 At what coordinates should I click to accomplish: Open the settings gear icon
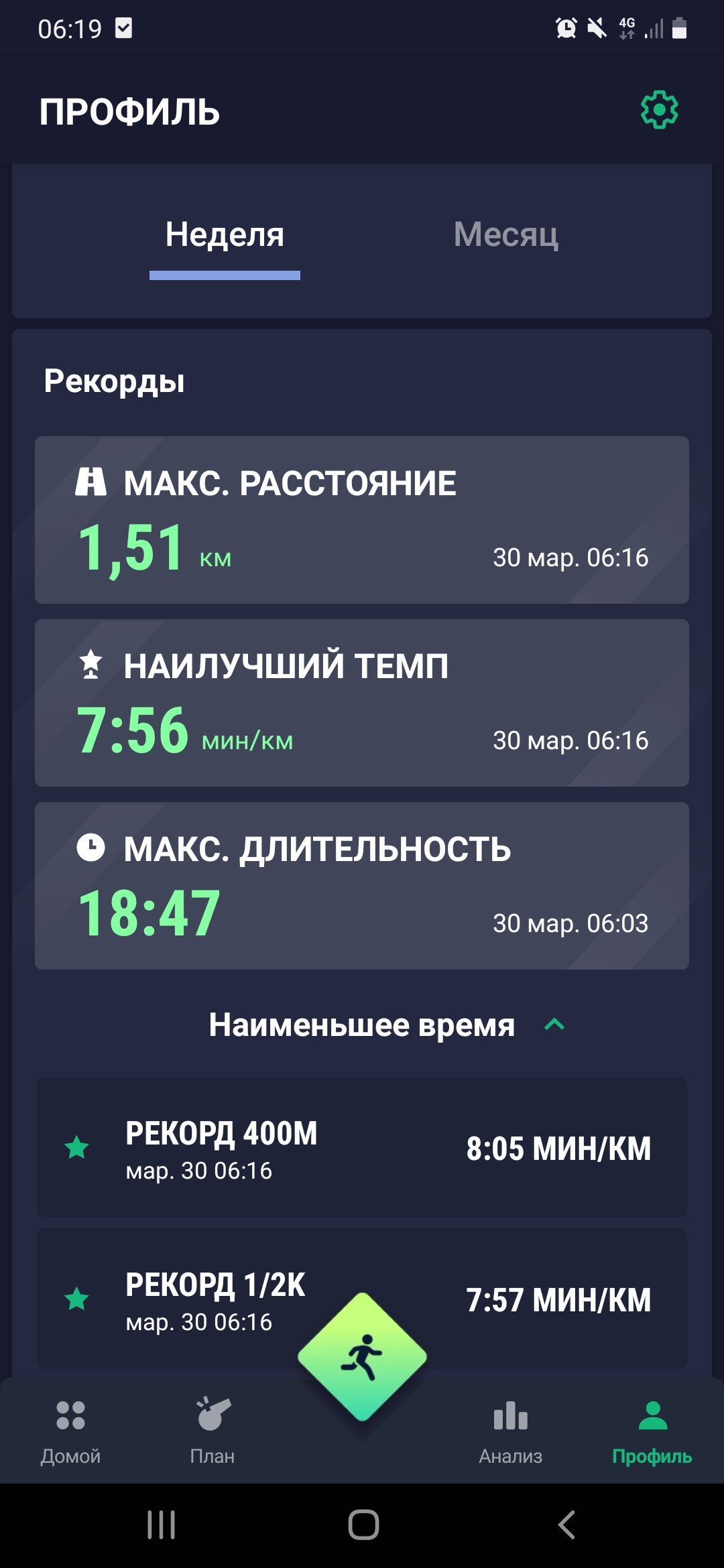tap(659, 110)
